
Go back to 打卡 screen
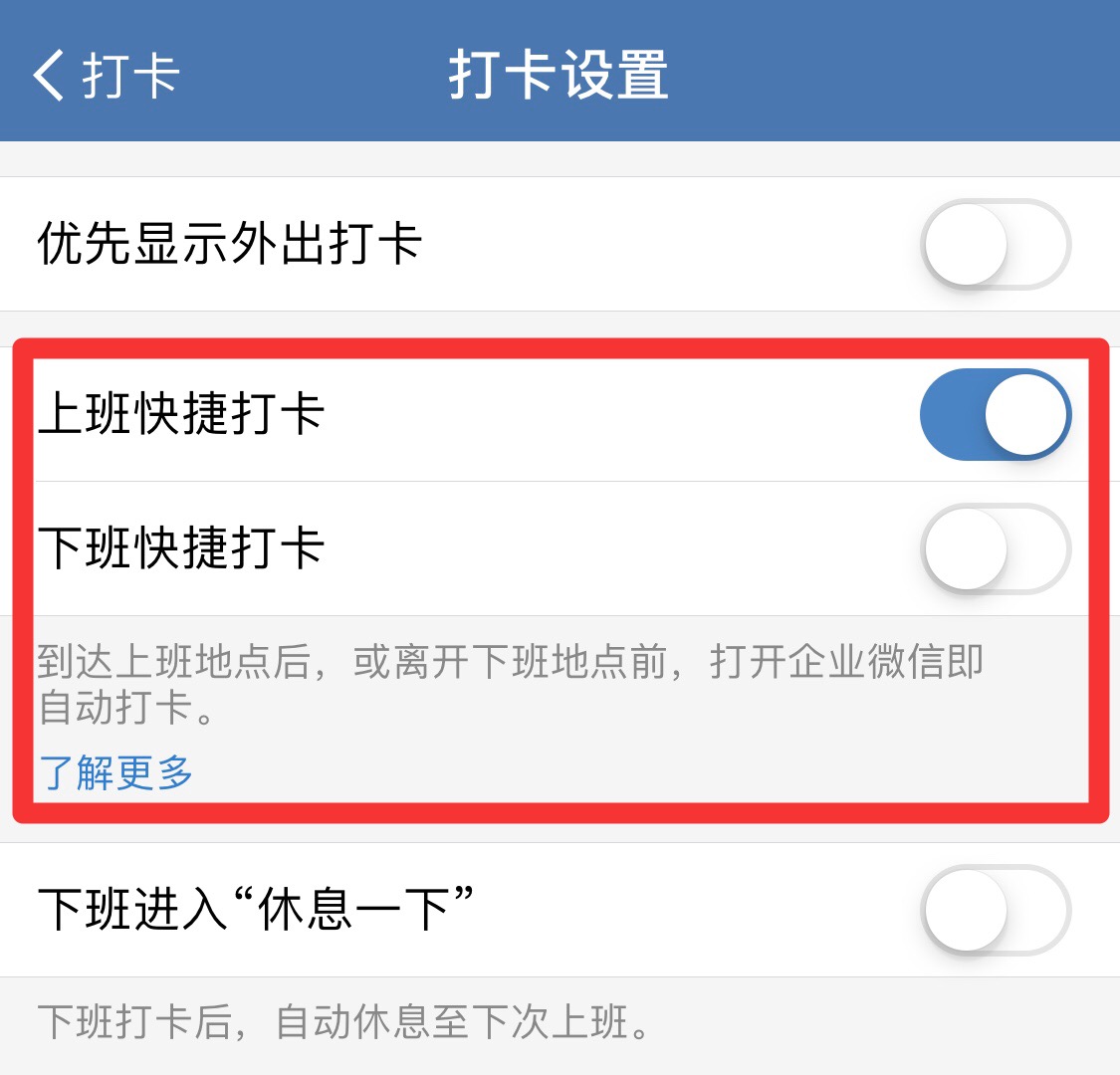point(105,76)
